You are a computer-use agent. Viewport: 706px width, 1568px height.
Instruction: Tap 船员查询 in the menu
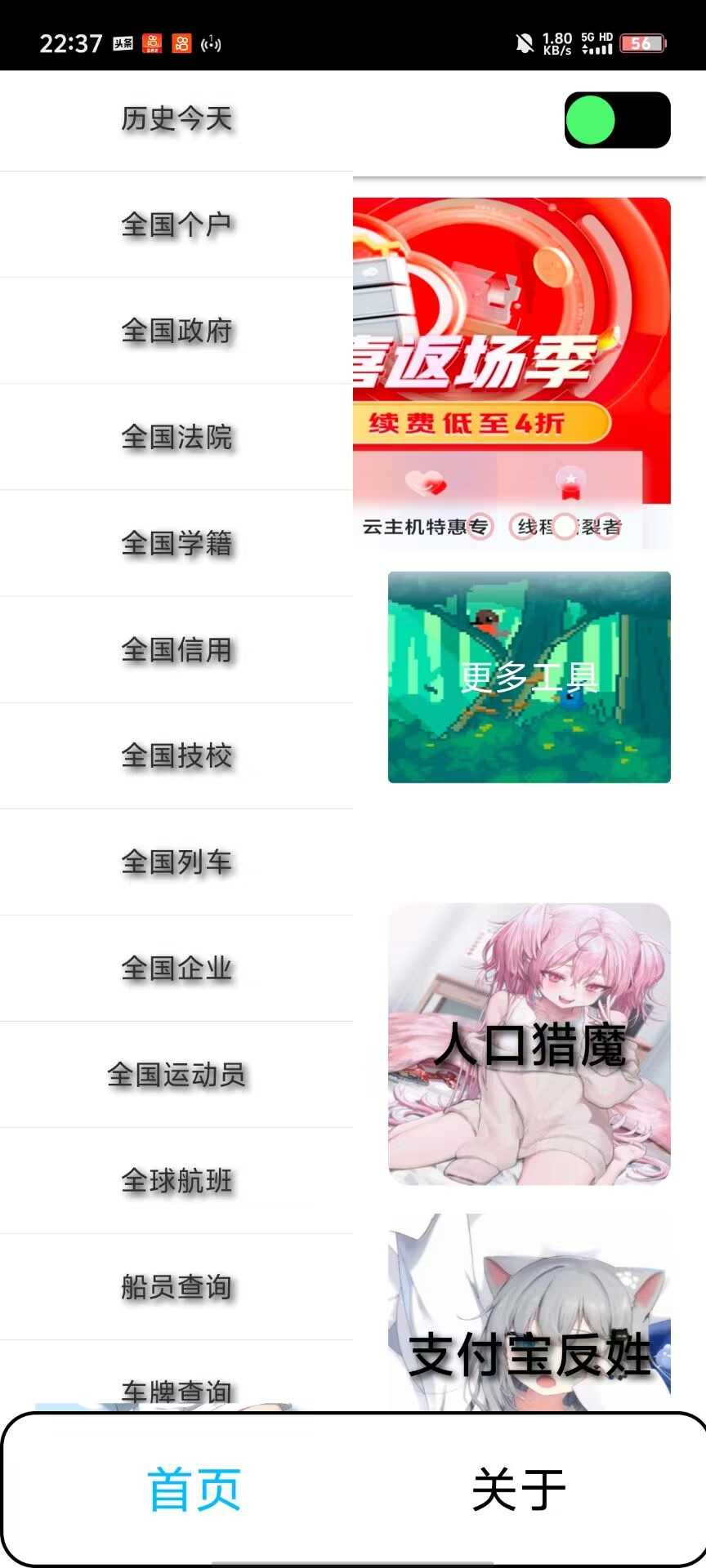(176, 1287)
